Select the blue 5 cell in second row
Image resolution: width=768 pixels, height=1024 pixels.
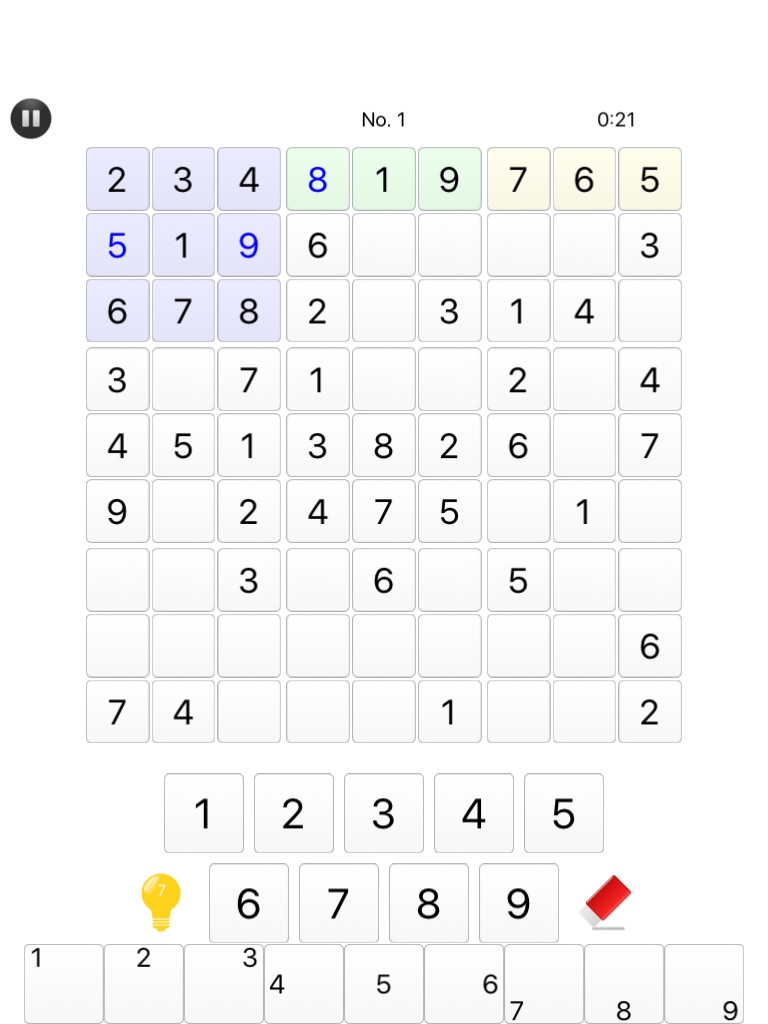click(x=118, y=245)
